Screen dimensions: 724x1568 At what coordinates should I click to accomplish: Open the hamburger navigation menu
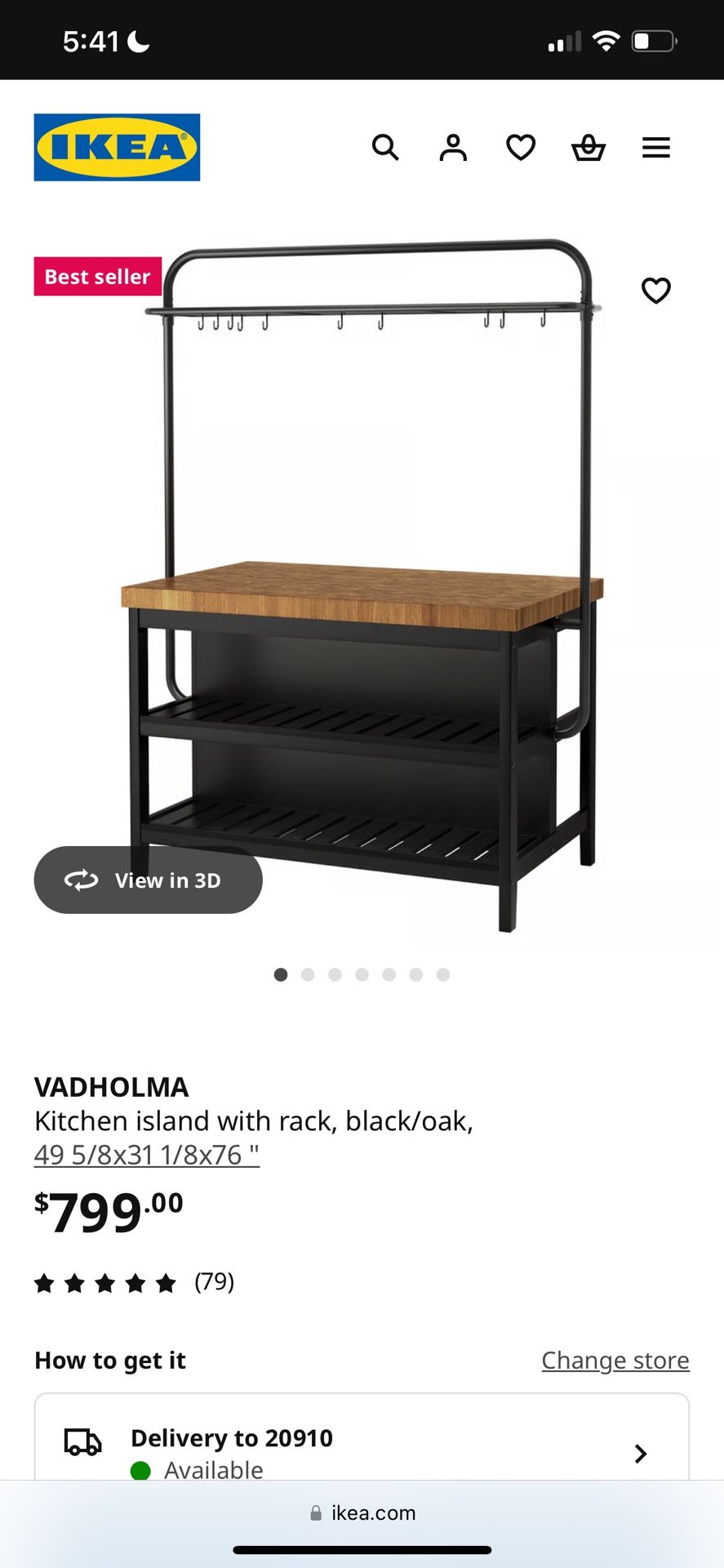pos(655,148)
